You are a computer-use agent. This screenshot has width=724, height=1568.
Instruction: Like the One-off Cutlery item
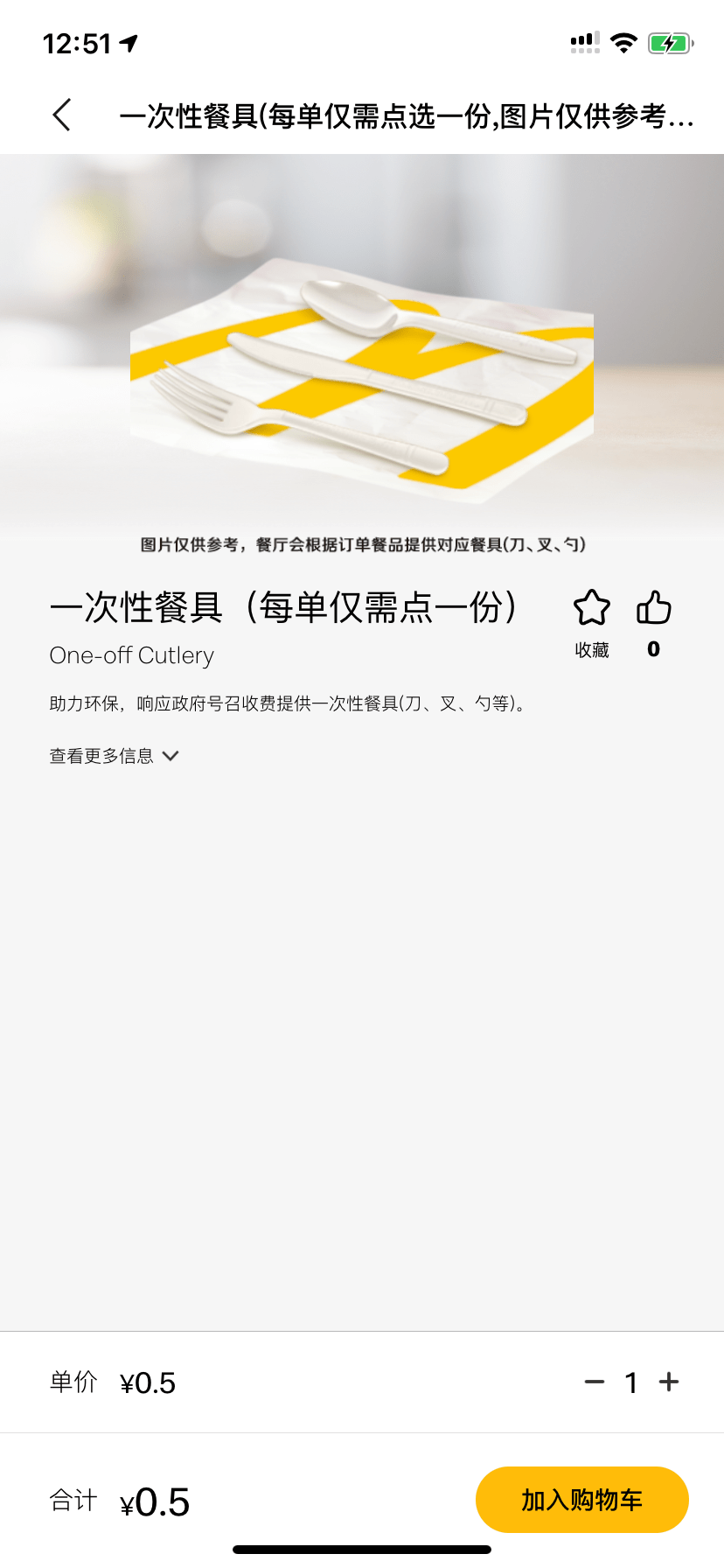pyautogui.click(x=653, y=608)
